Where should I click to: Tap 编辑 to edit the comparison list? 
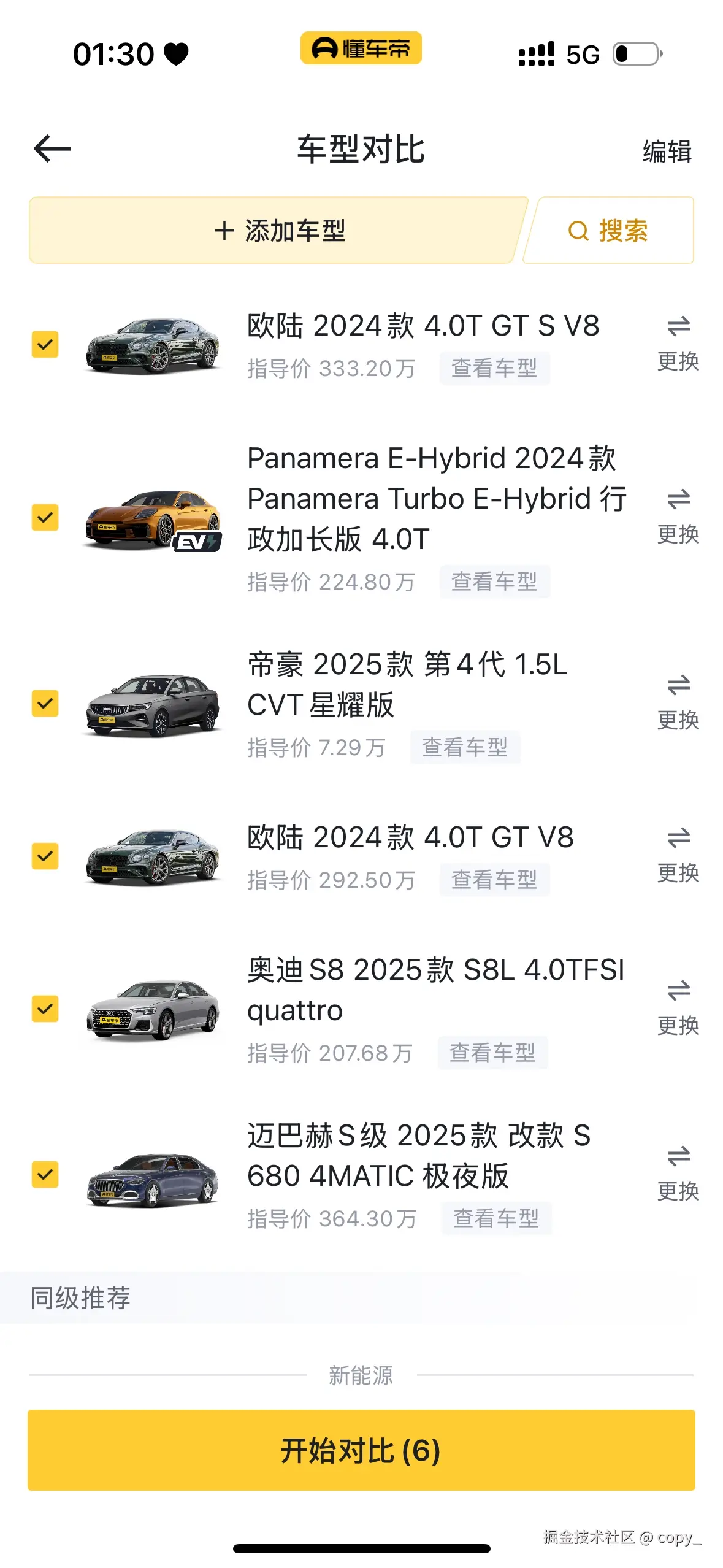pos(666,152)
